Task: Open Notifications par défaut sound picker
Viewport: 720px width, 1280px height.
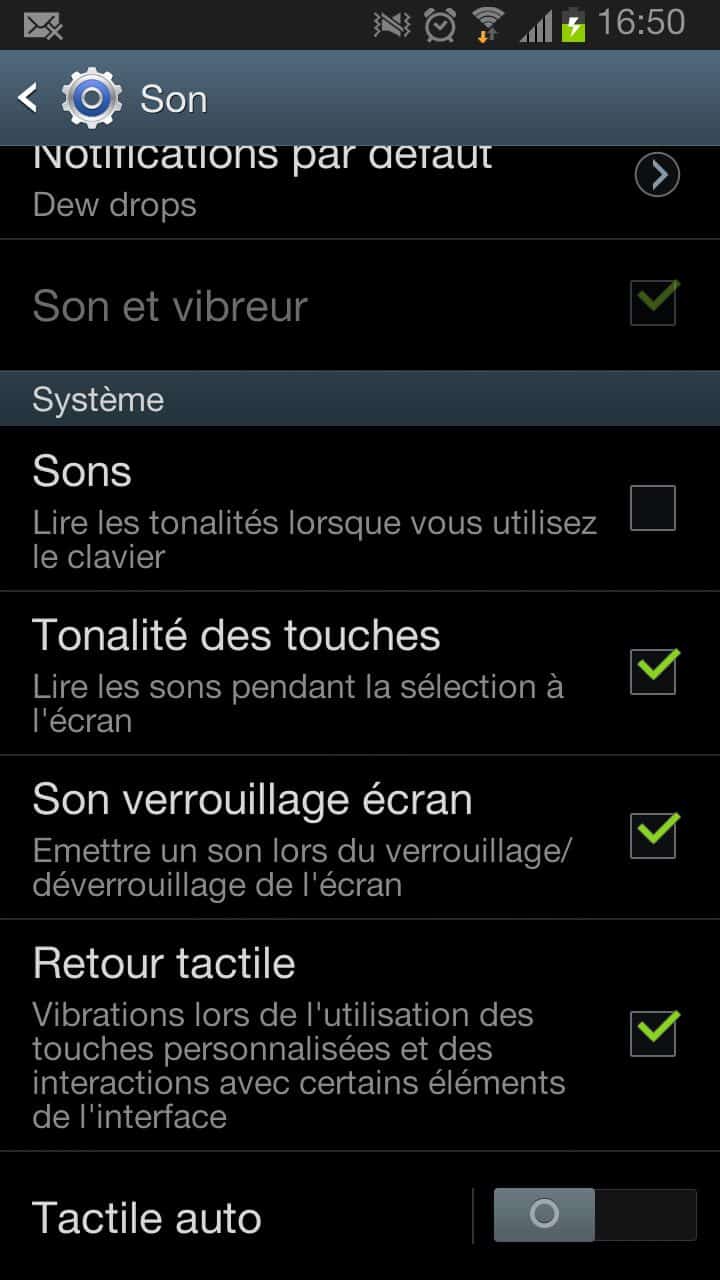Action: 656,176
